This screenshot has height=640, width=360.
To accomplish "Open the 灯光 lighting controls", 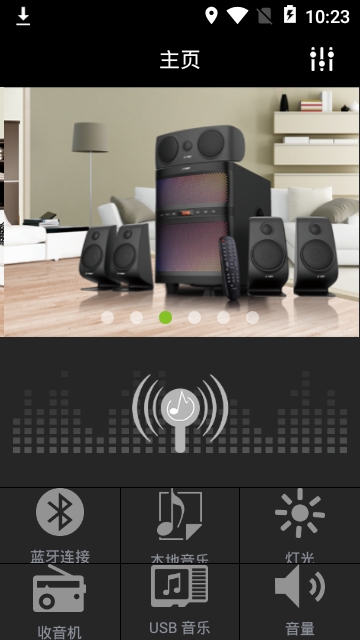I will [300, 525].
